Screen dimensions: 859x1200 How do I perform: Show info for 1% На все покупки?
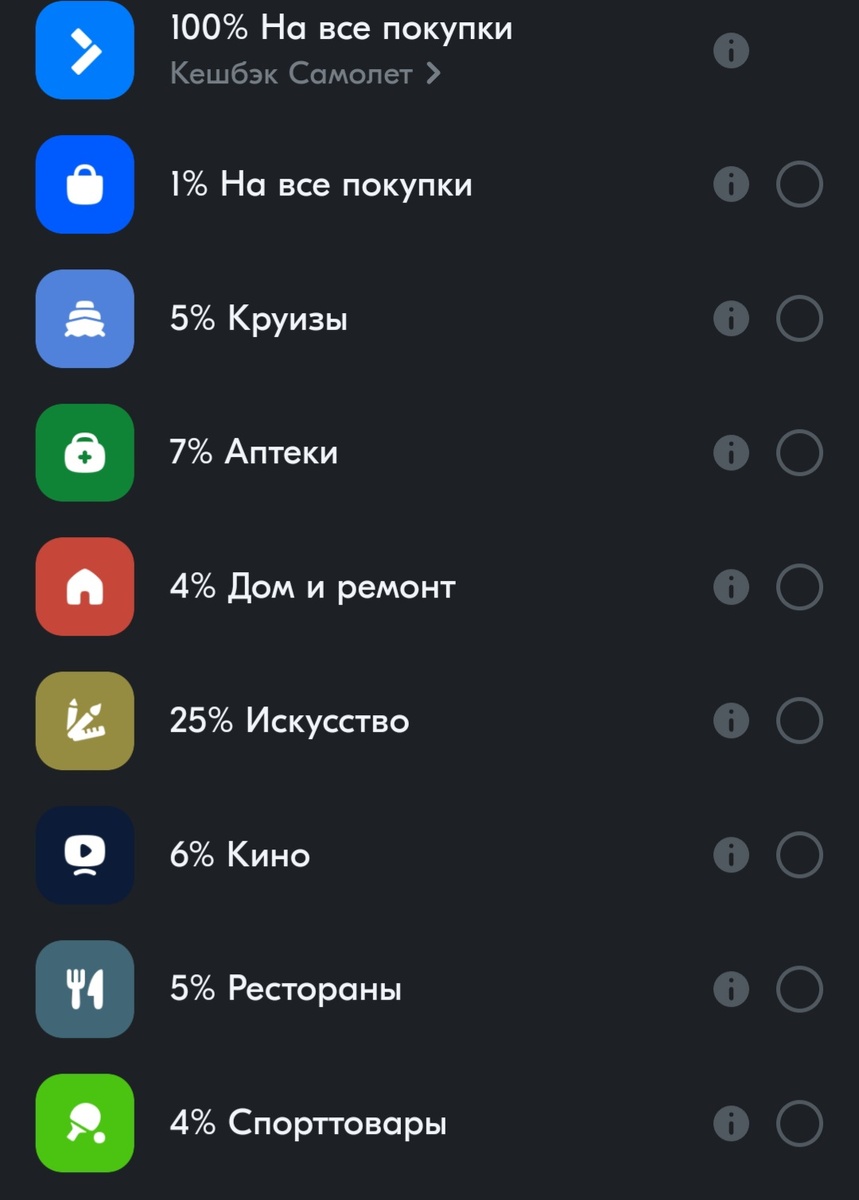tap(731, 184)
